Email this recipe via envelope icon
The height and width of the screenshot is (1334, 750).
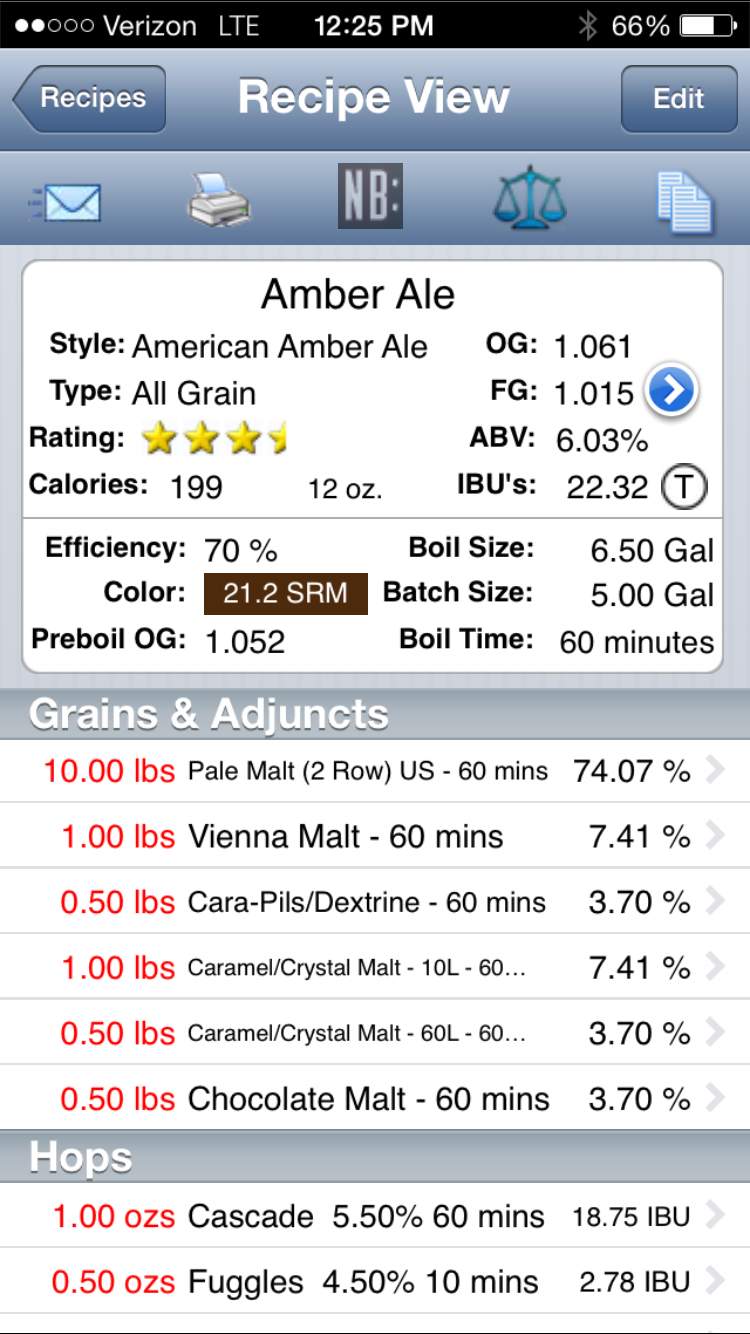66,200
